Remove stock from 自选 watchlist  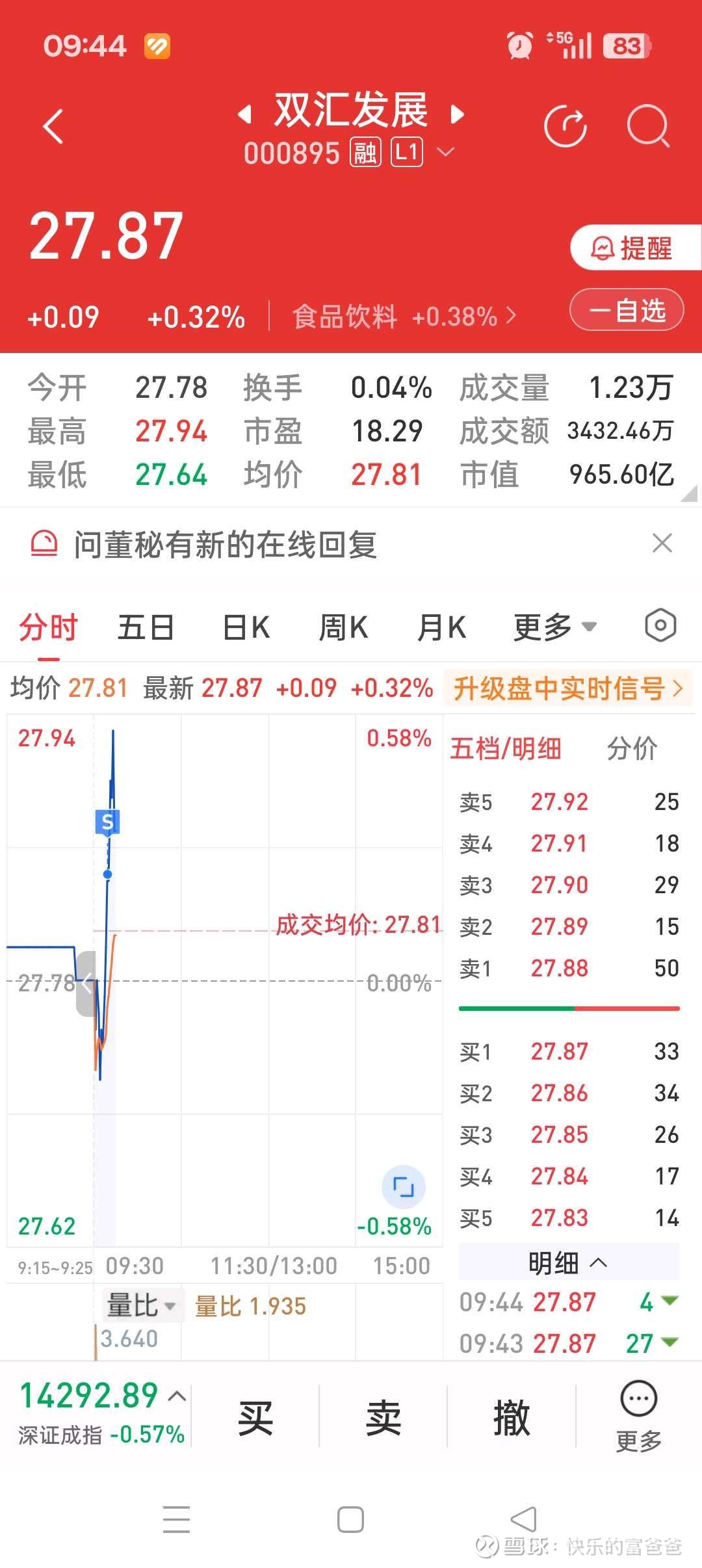pyautogui.click(x=627, y=310)
